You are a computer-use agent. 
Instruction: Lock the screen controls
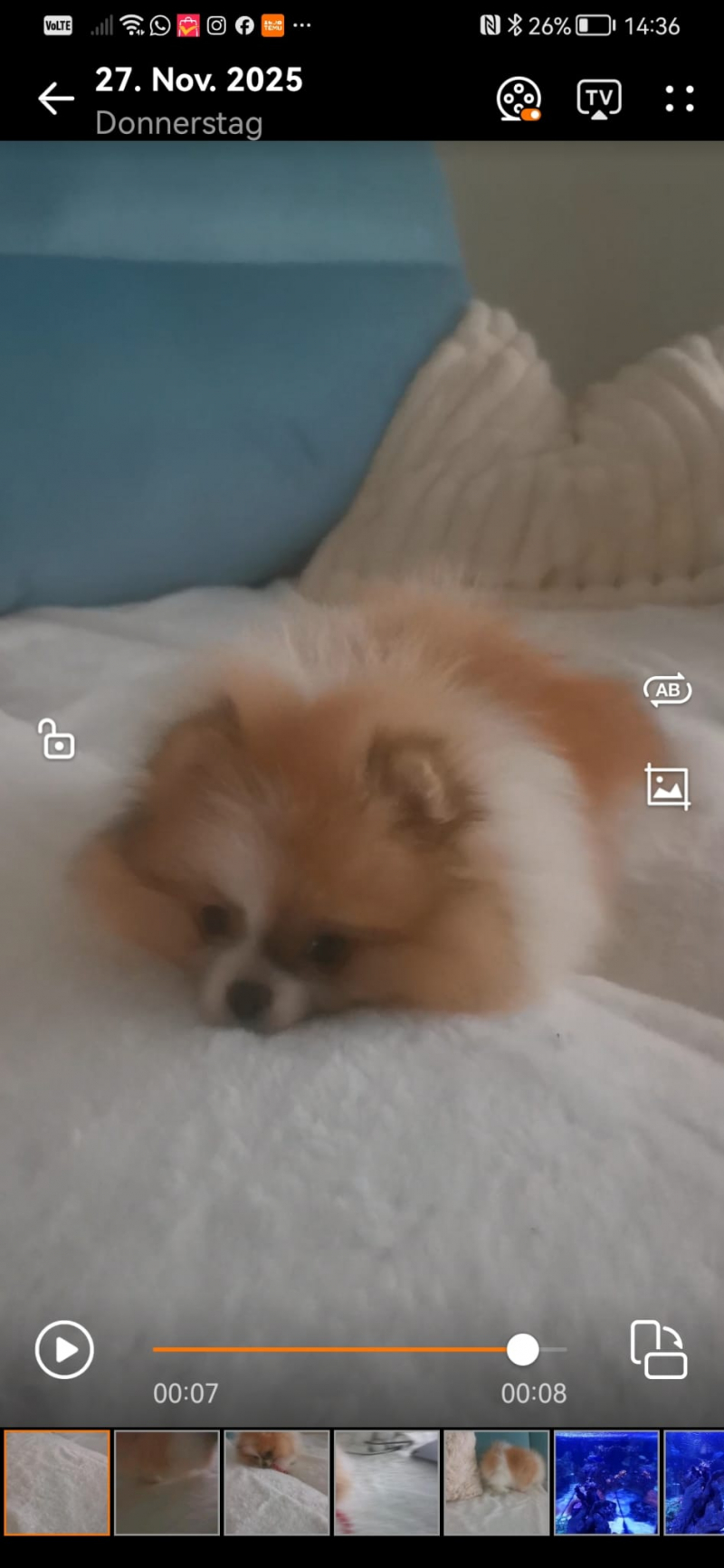pos(57,739)
